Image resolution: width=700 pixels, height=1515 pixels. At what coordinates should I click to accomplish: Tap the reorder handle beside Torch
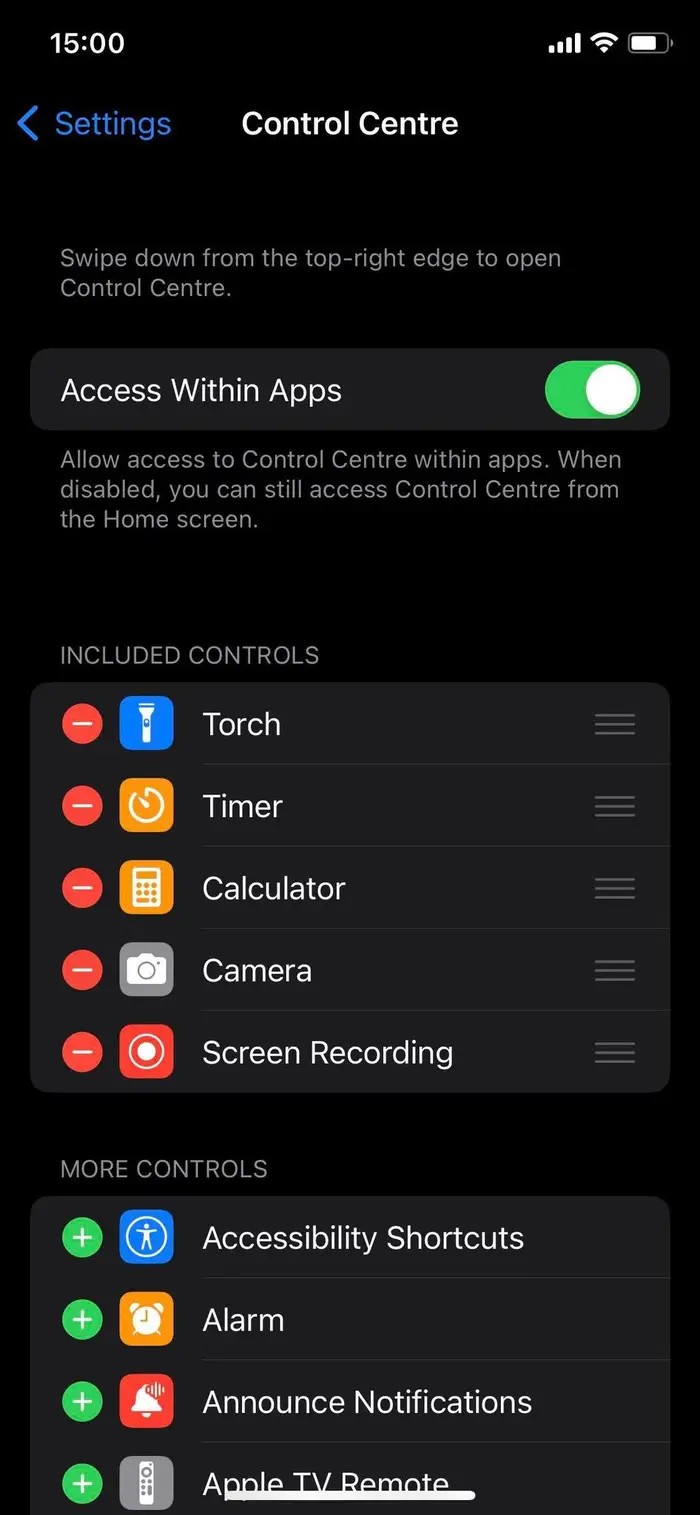pyautogui.click(x=615, y=724)
